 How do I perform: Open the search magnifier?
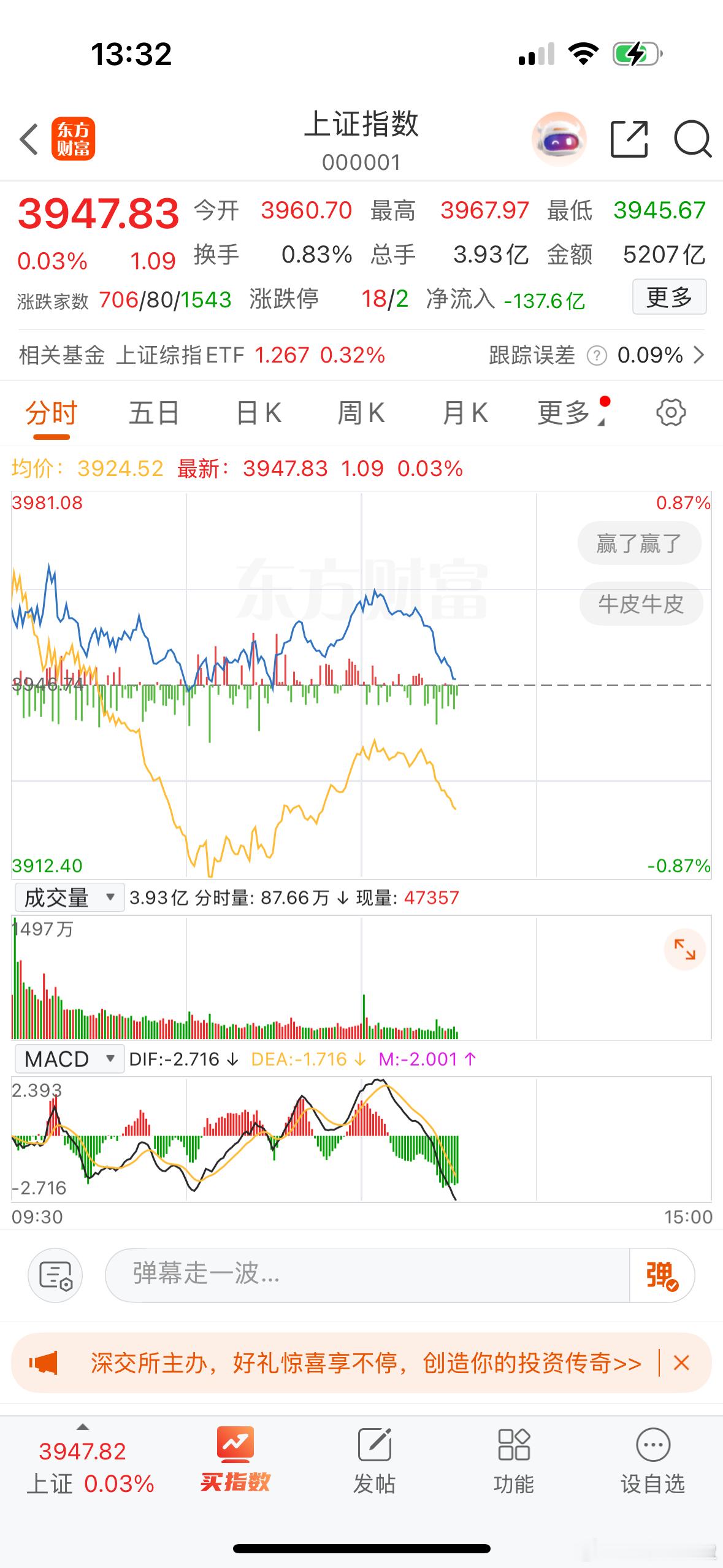click(692, 139)
